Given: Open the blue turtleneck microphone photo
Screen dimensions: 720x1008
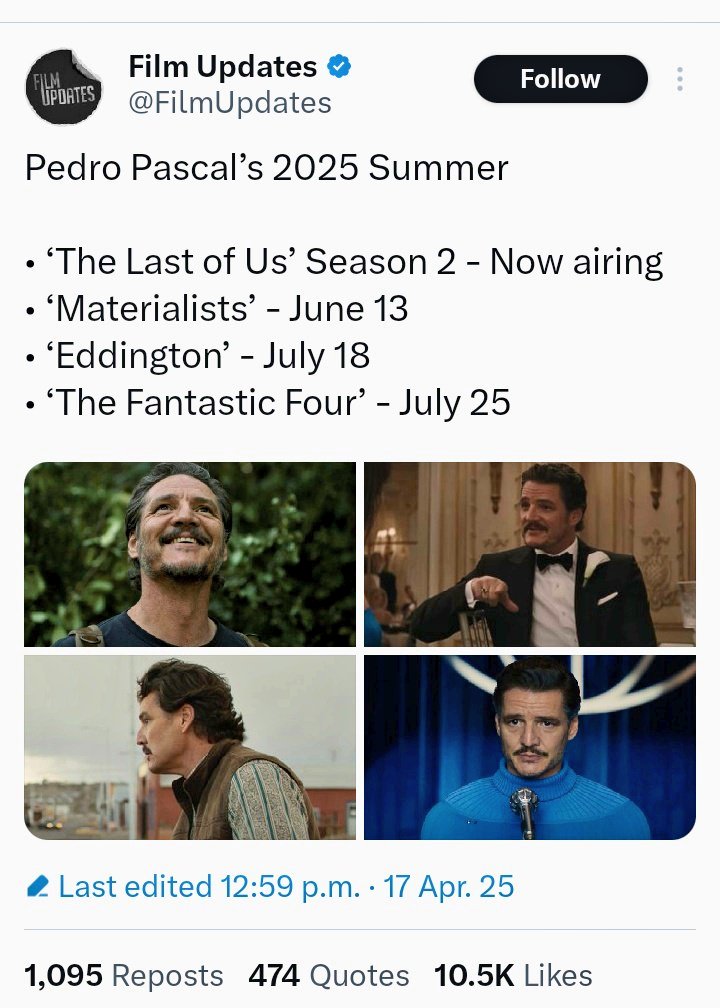Looking at the screenshot, I should point(529,747).
